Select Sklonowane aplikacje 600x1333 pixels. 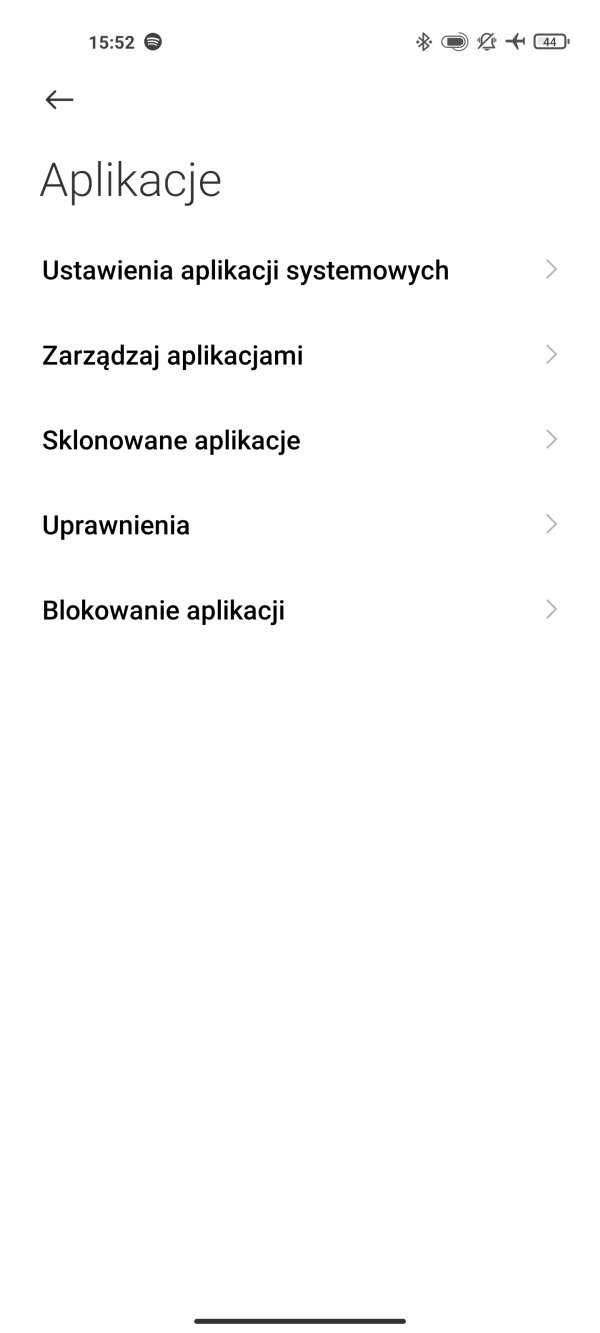coord(300,440)
